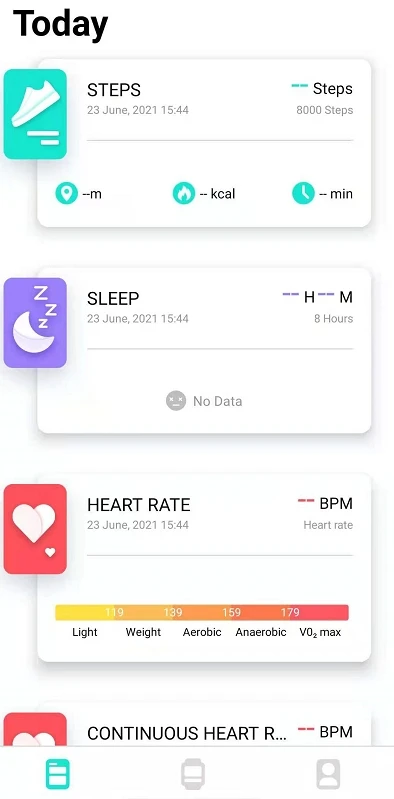
Task: Open the Heart Rate card
Action: (x=204, y=568)
